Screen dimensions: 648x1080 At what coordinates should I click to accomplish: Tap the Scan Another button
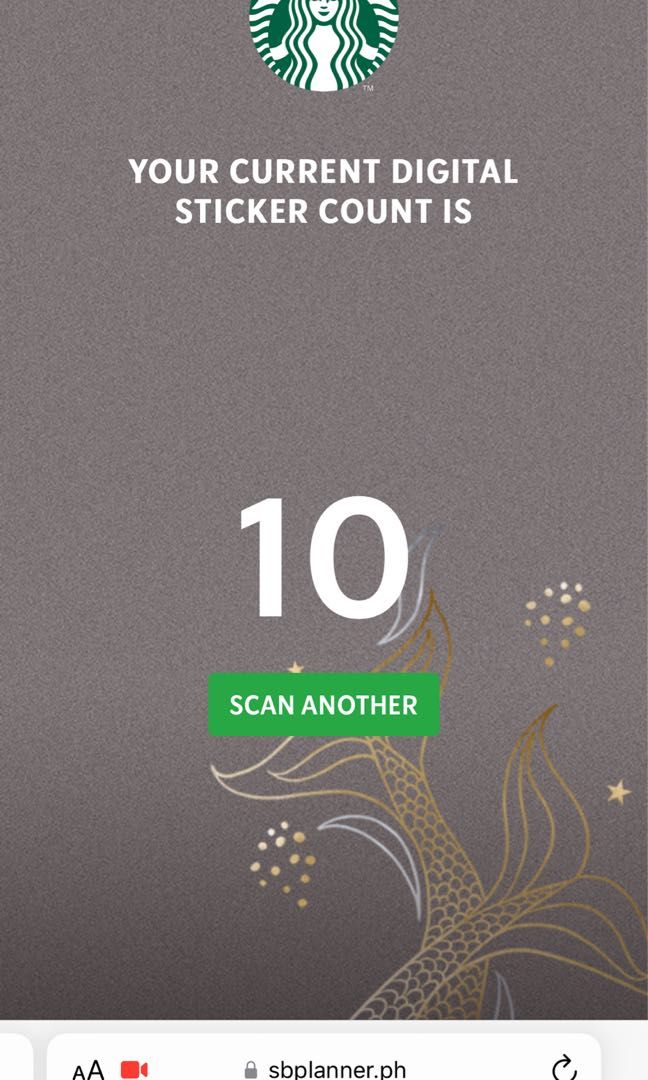point(323,705)
